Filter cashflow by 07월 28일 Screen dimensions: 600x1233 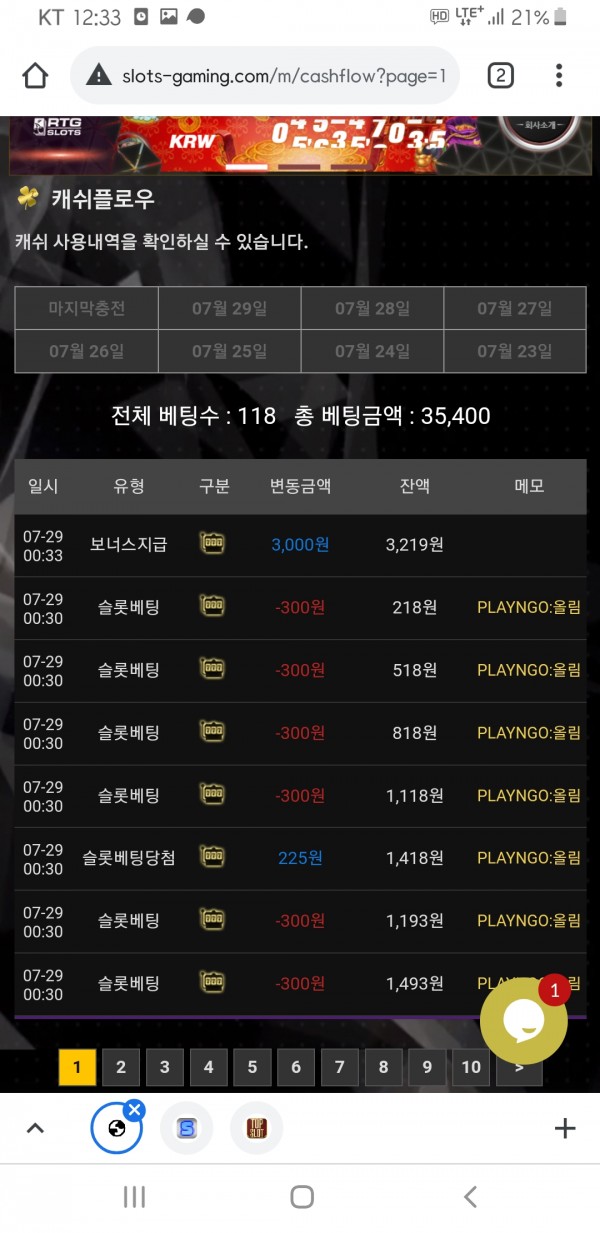372,309
